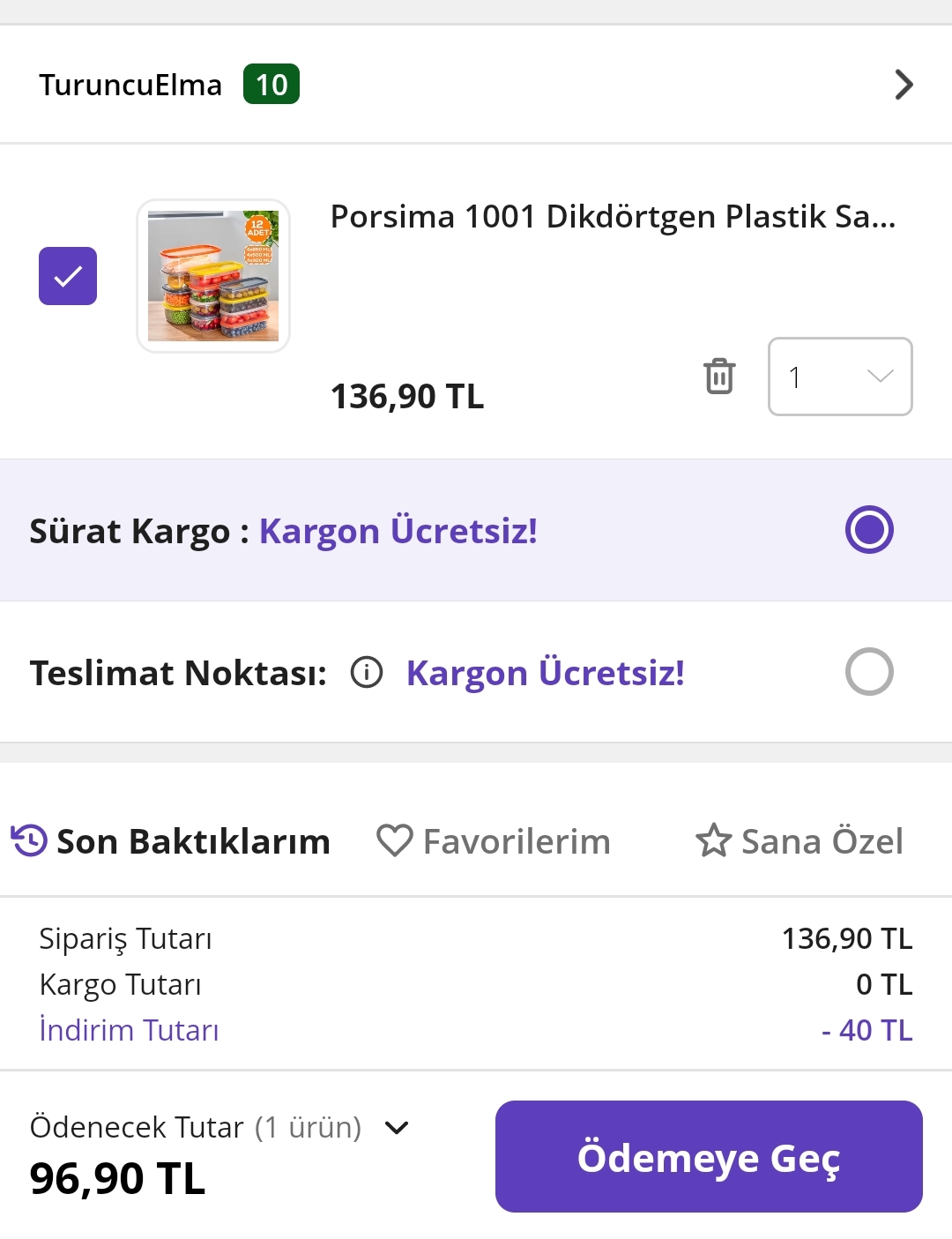Image resolution: width=952 pixels, height=1239 pixels.
Task: Expand the Ödenecek Tutar details
Action: pyautogui.click(x=398, y=1128)
